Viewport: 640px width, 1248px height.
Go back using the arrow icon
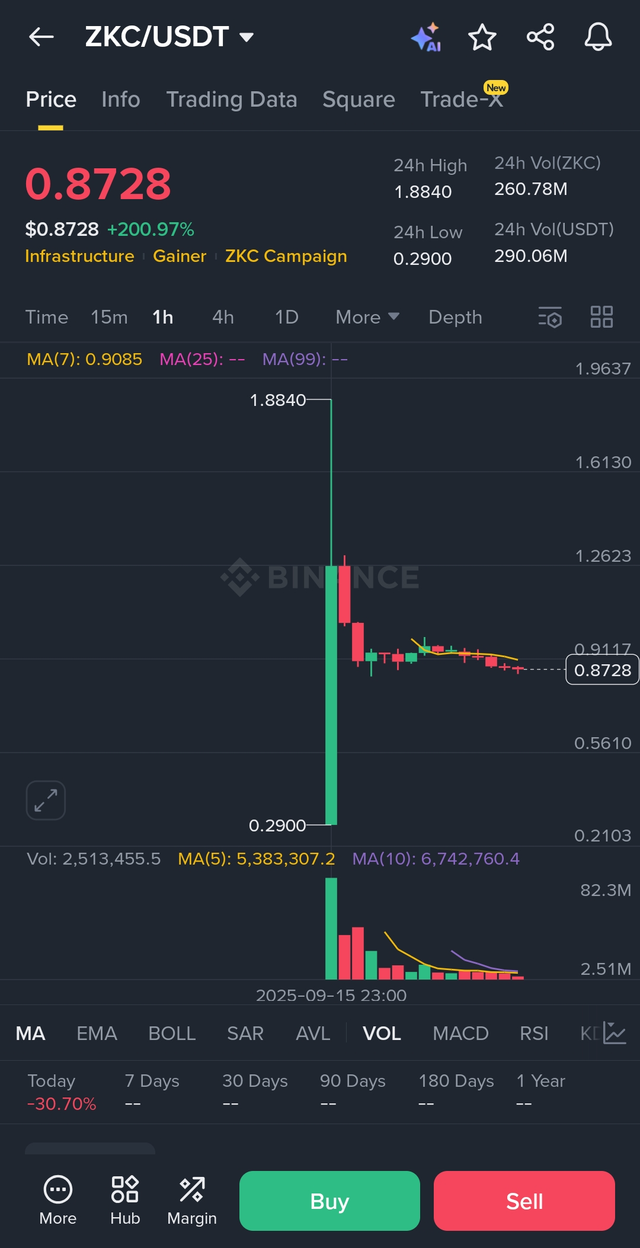point(41,38)
